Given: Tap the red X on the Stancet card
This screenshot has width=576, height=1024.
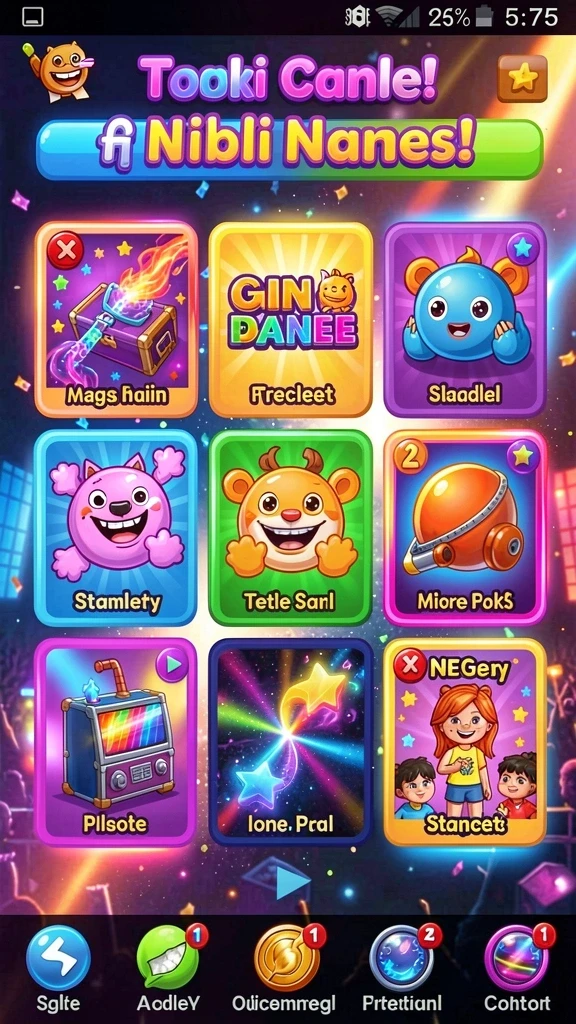Looking at the screenshot, I should (x=410, y=665).
